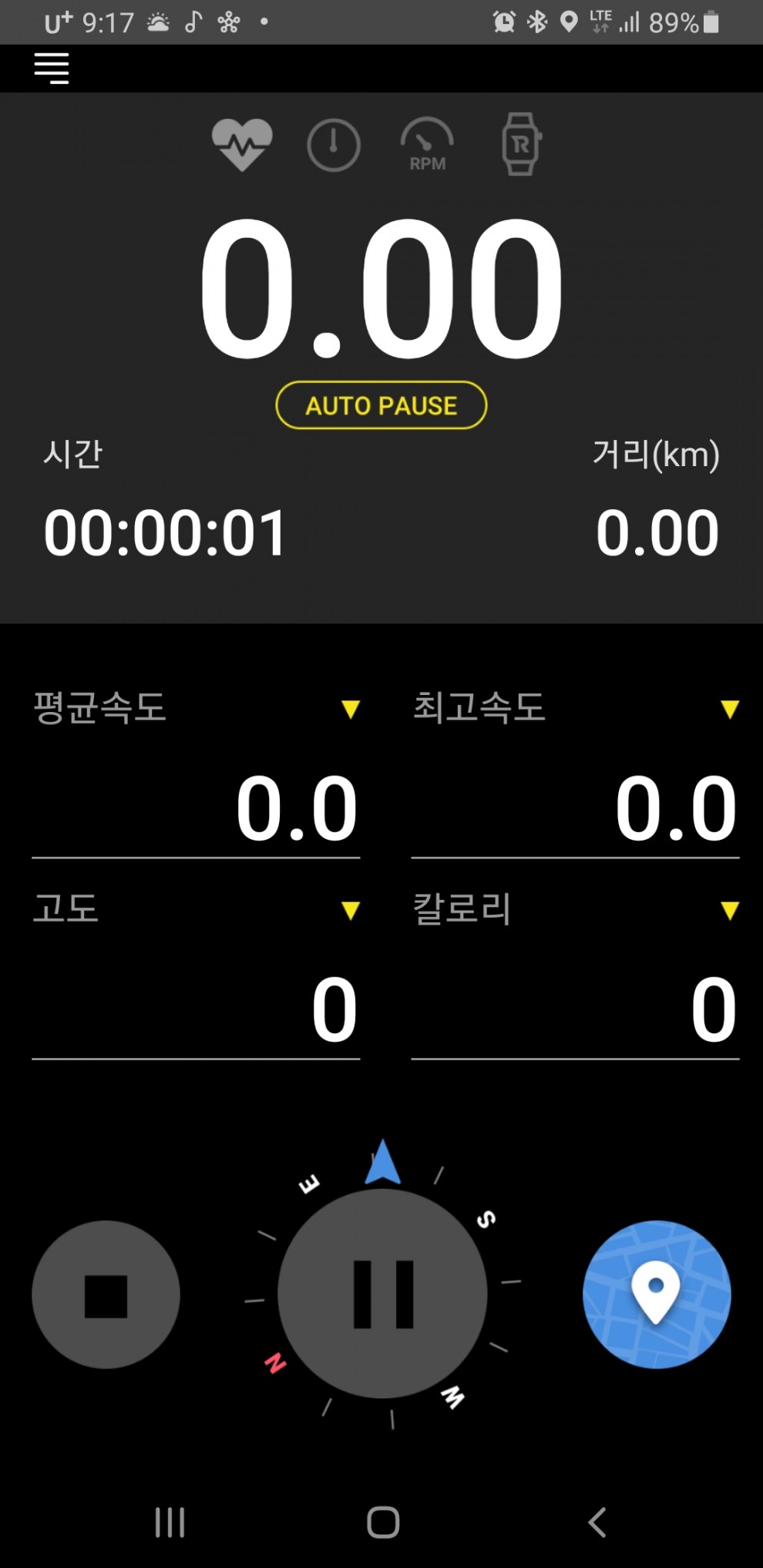Open the map view
763x1568 pixels.
(657, 1295)
